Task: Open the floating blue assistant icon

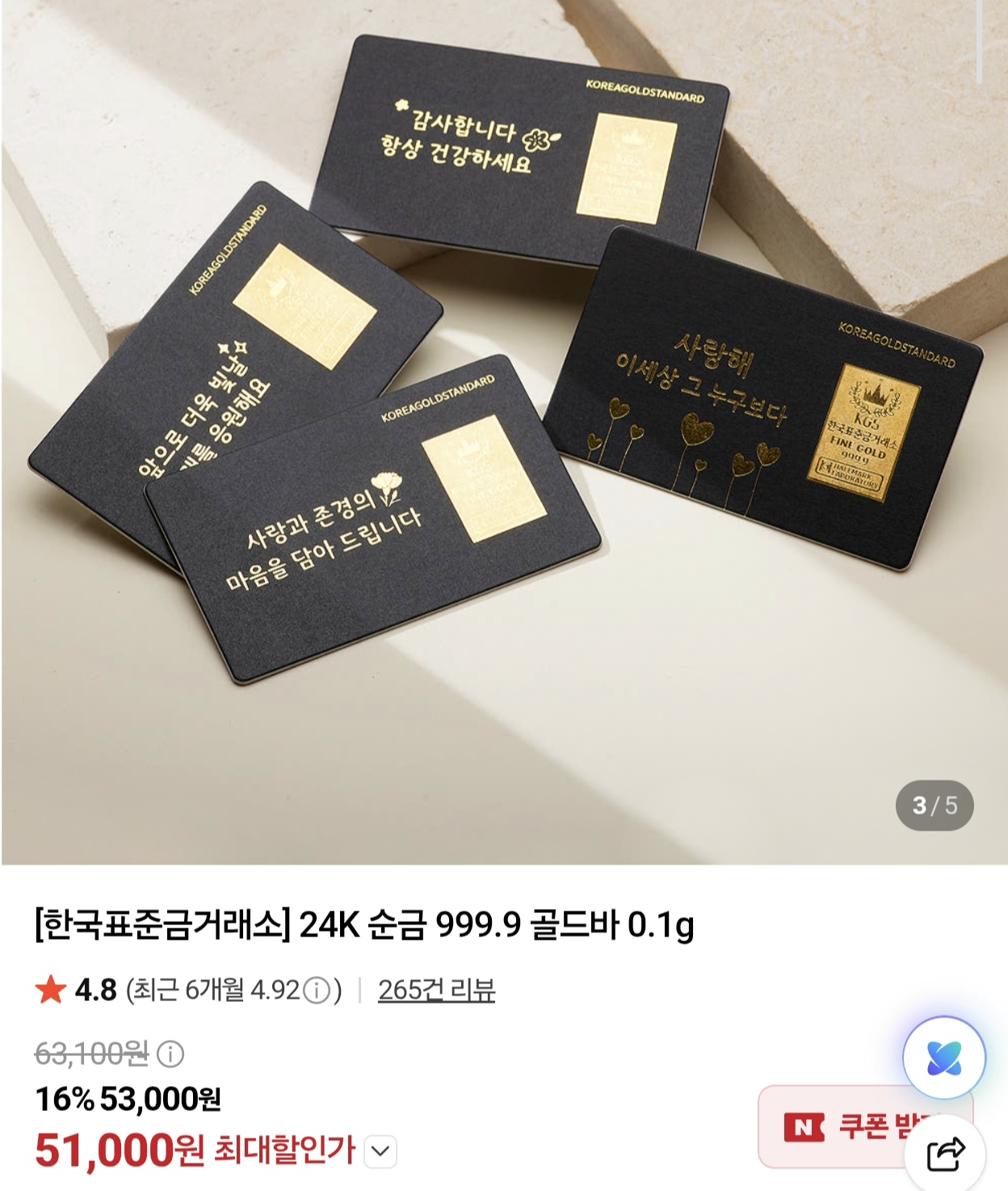Action: [x=944, y=1058]
